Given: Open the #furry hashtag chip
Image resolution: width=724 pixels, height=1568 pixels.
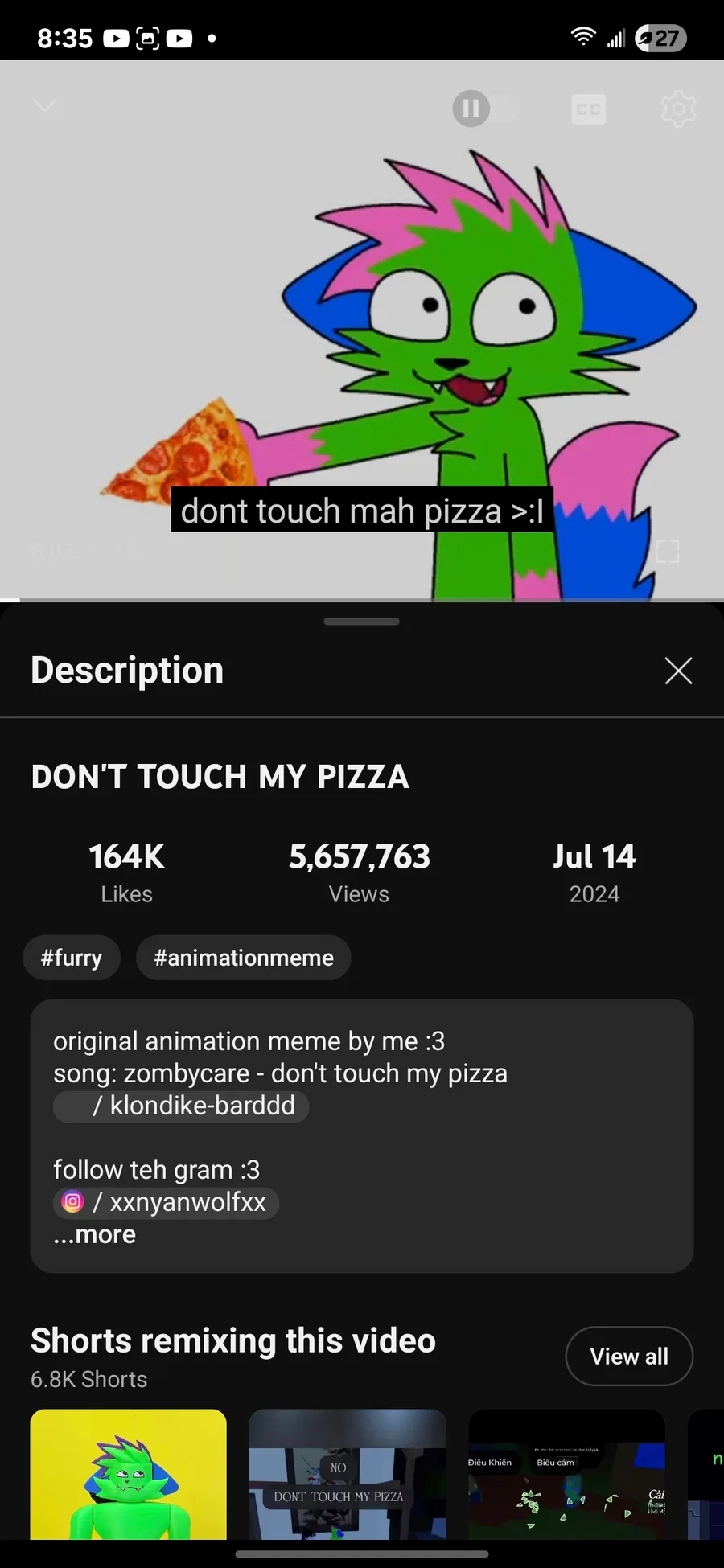Looking at the screenshot, I should (72, 958).
